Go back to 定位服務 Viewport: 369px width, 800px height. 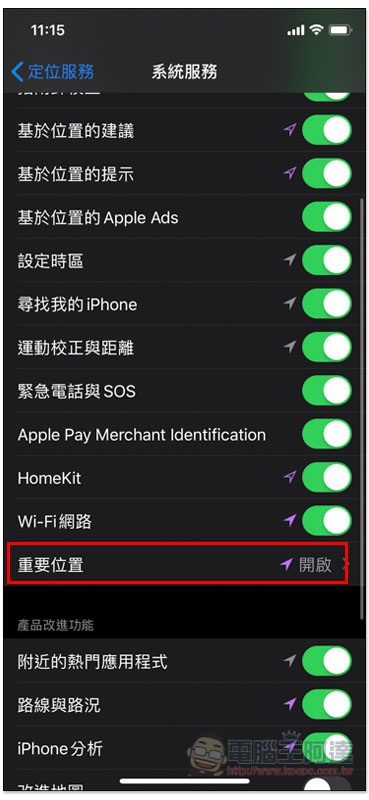[53, 72]
